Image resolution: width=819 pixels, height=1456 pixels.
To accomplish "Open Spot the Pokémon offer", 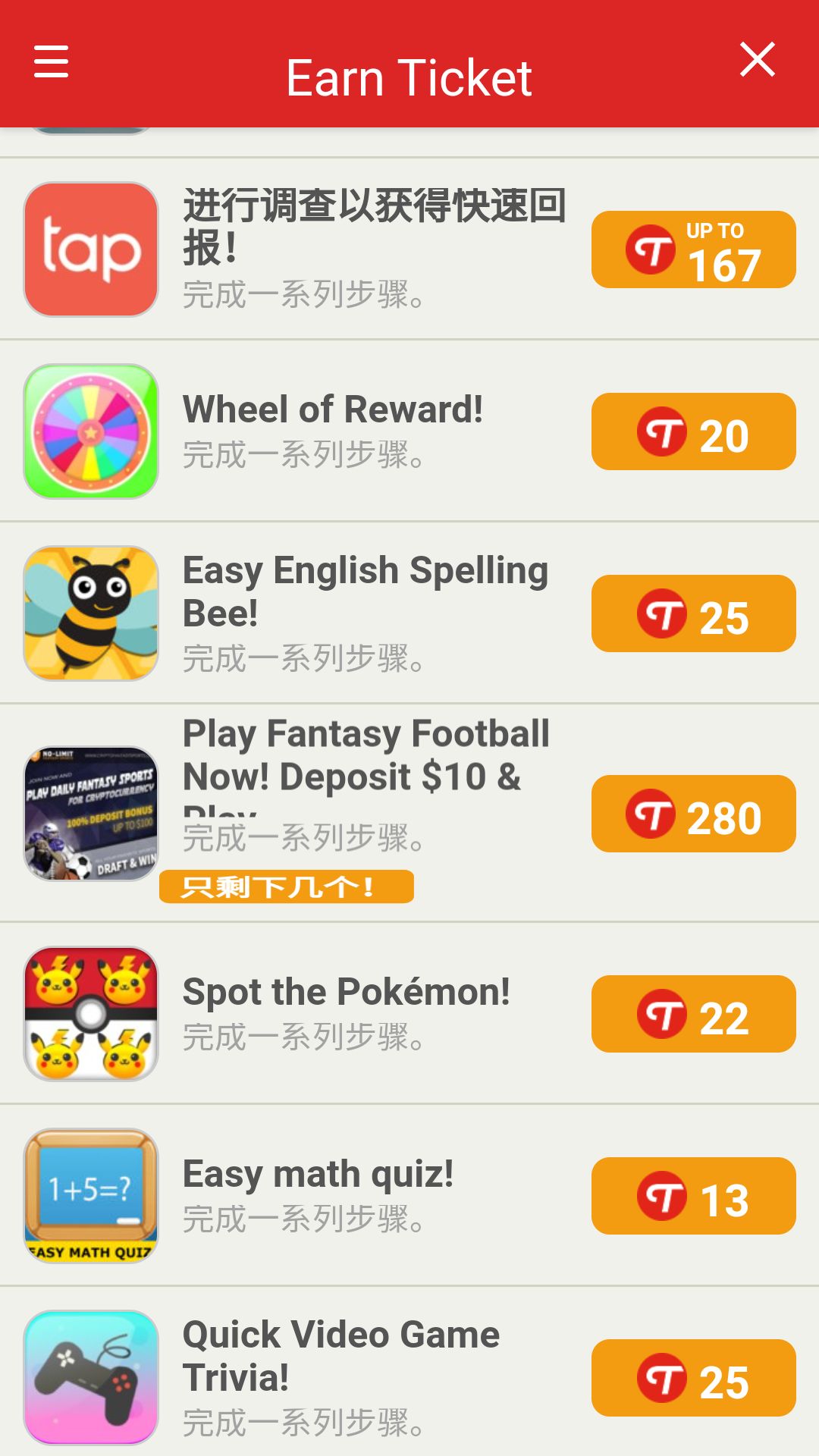I will coord(409,1013).
